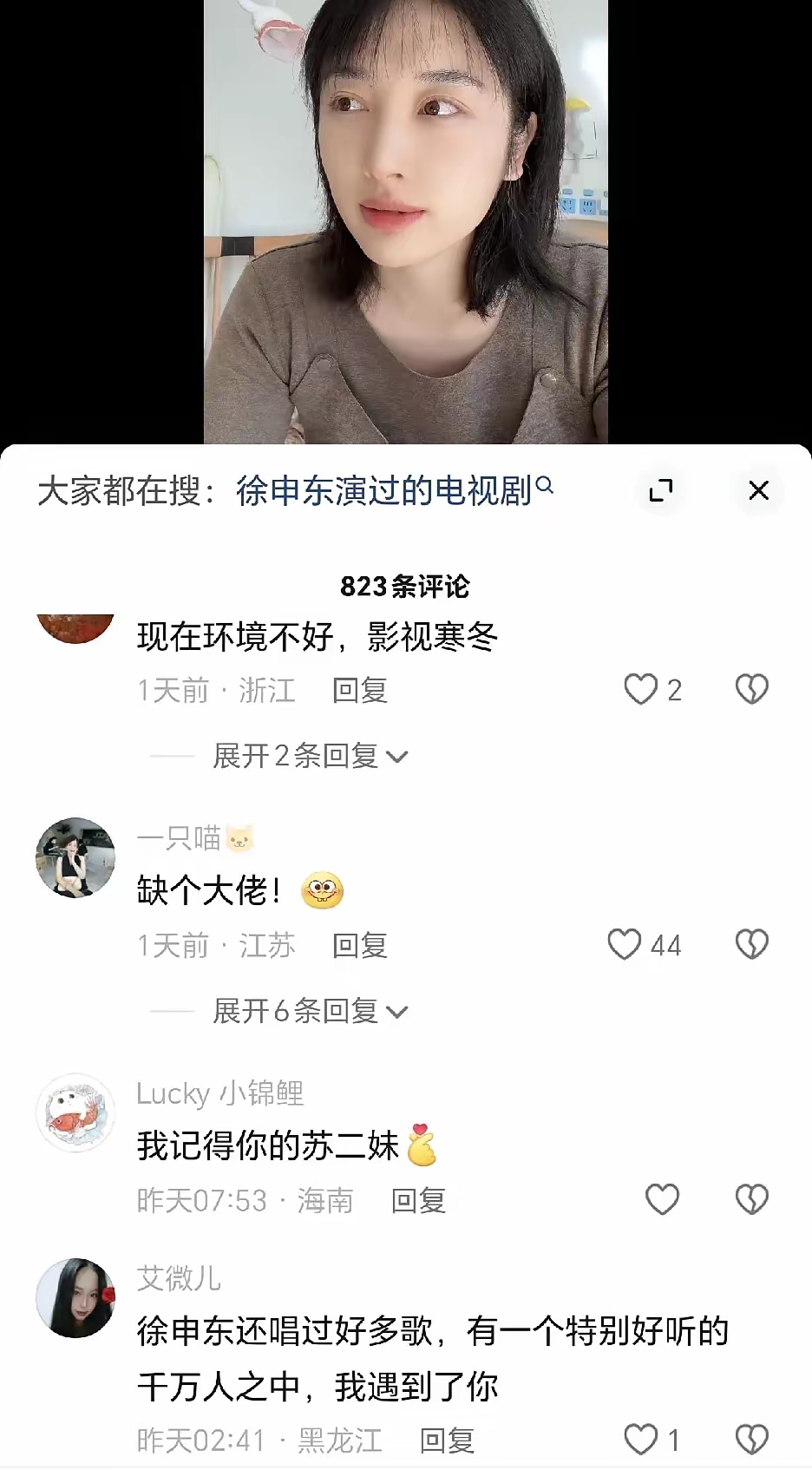
Task: Dislike 艾微儿's comment
Action: click(x=751, y=1440)
